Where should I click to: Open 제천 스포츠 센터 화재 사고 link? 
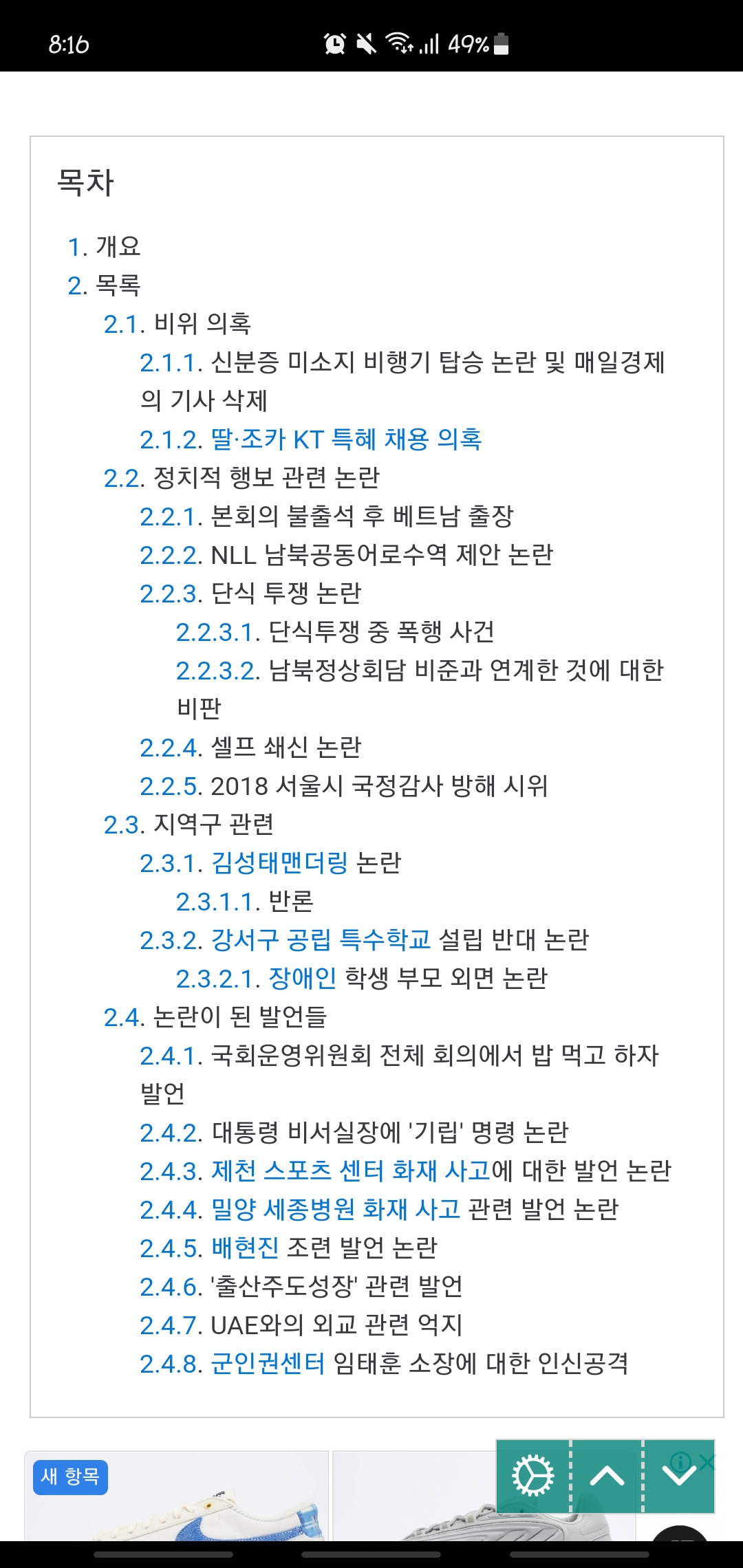tap(351, 1170)
